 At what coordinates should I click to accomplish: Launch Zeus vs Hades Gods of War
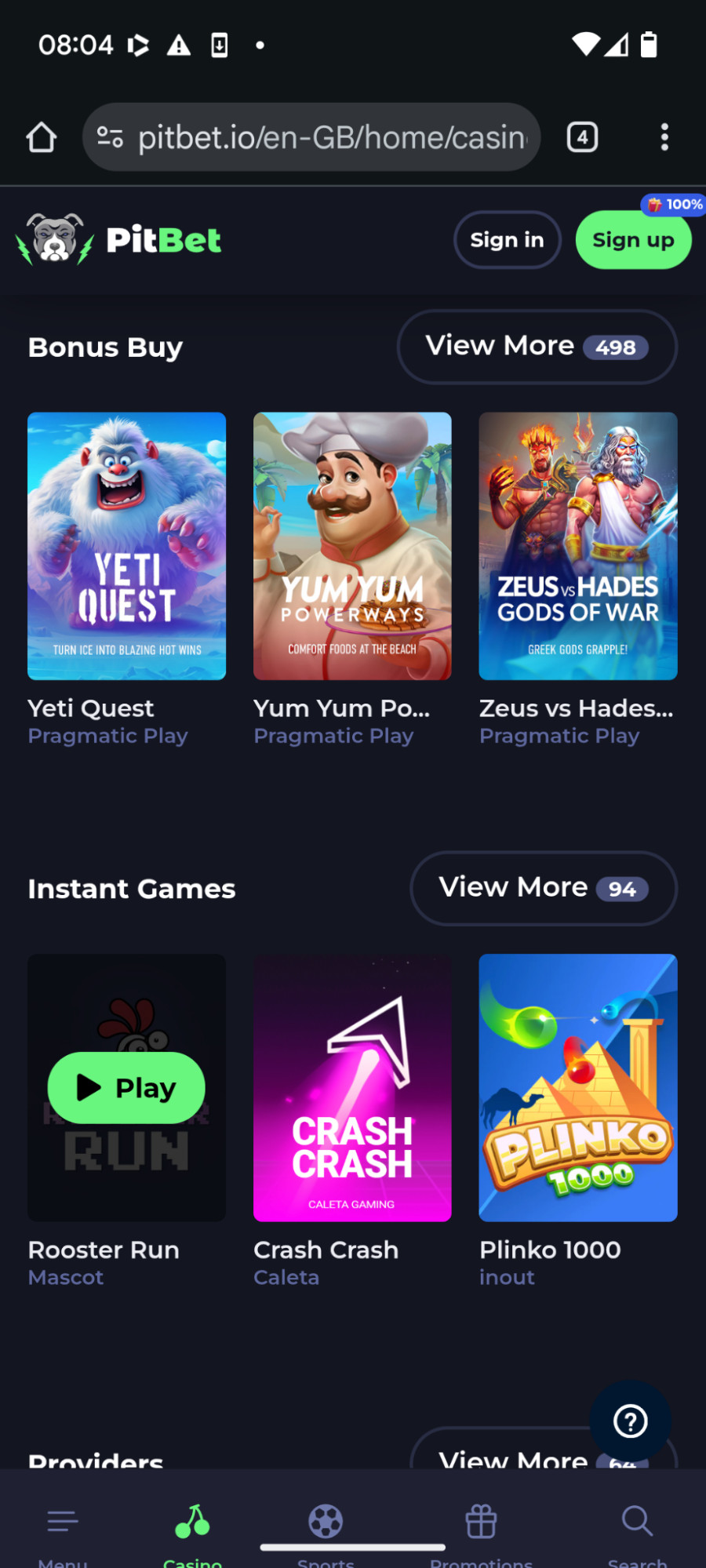[x=578, y=546]
